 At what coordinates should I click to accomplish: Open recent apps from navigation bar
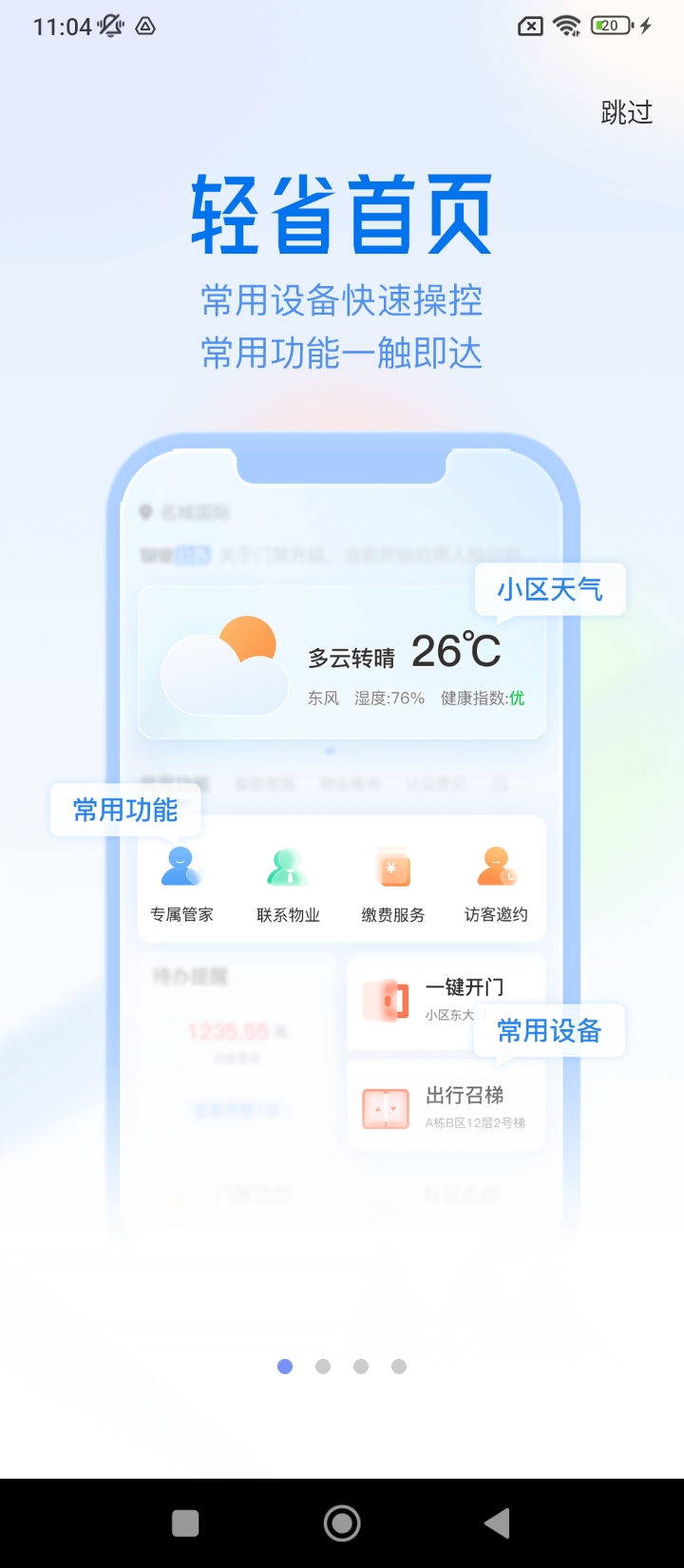point(185,1523)
